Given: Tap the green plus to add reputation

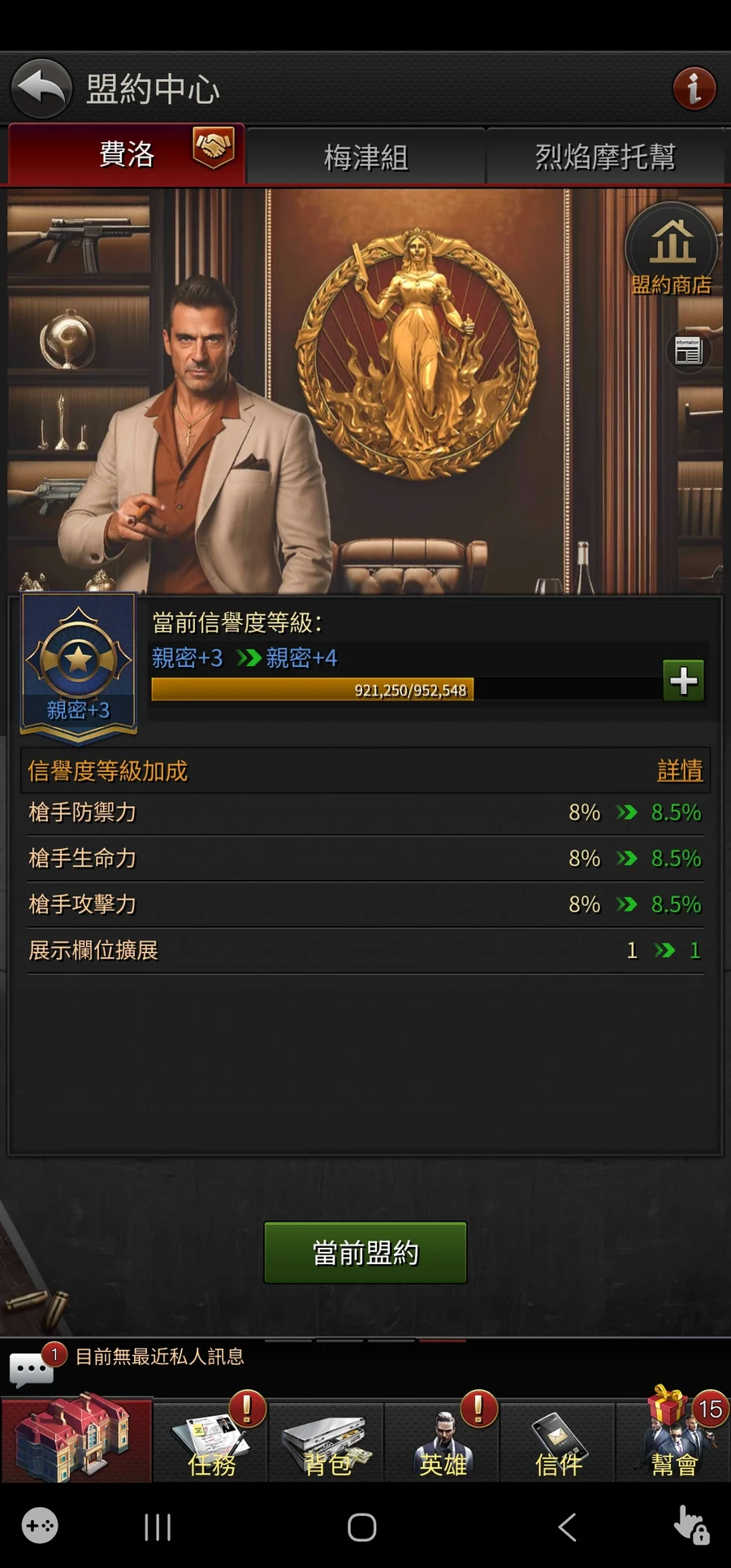Looking at the screenshot, I should click(683, 681).
